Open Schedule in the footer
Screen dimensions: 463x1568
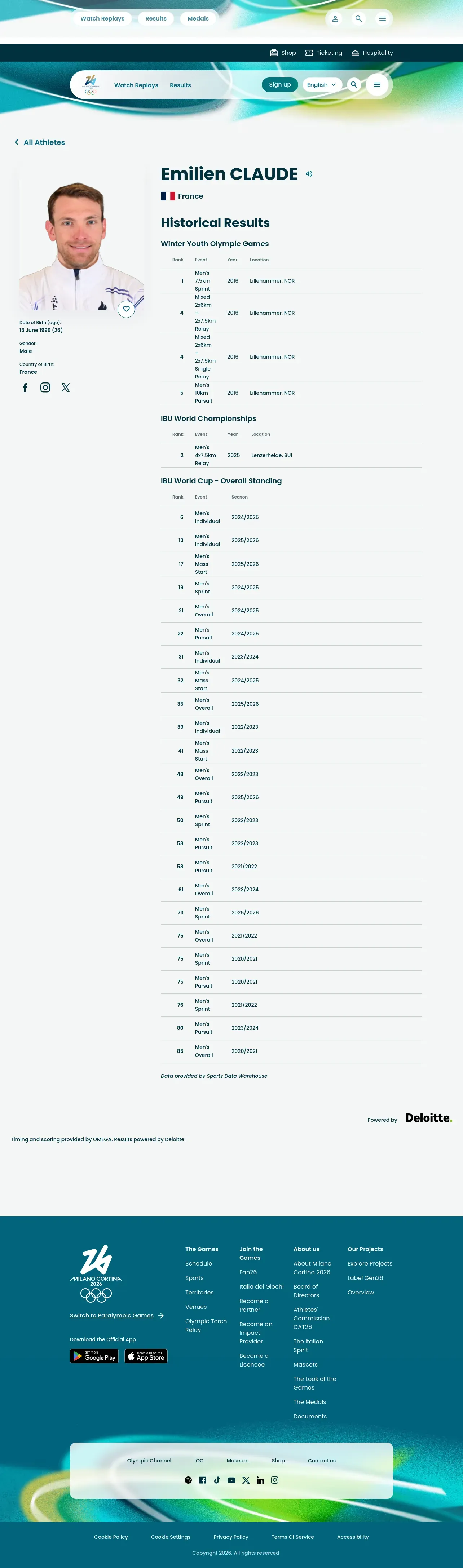tap(199, 1264)
